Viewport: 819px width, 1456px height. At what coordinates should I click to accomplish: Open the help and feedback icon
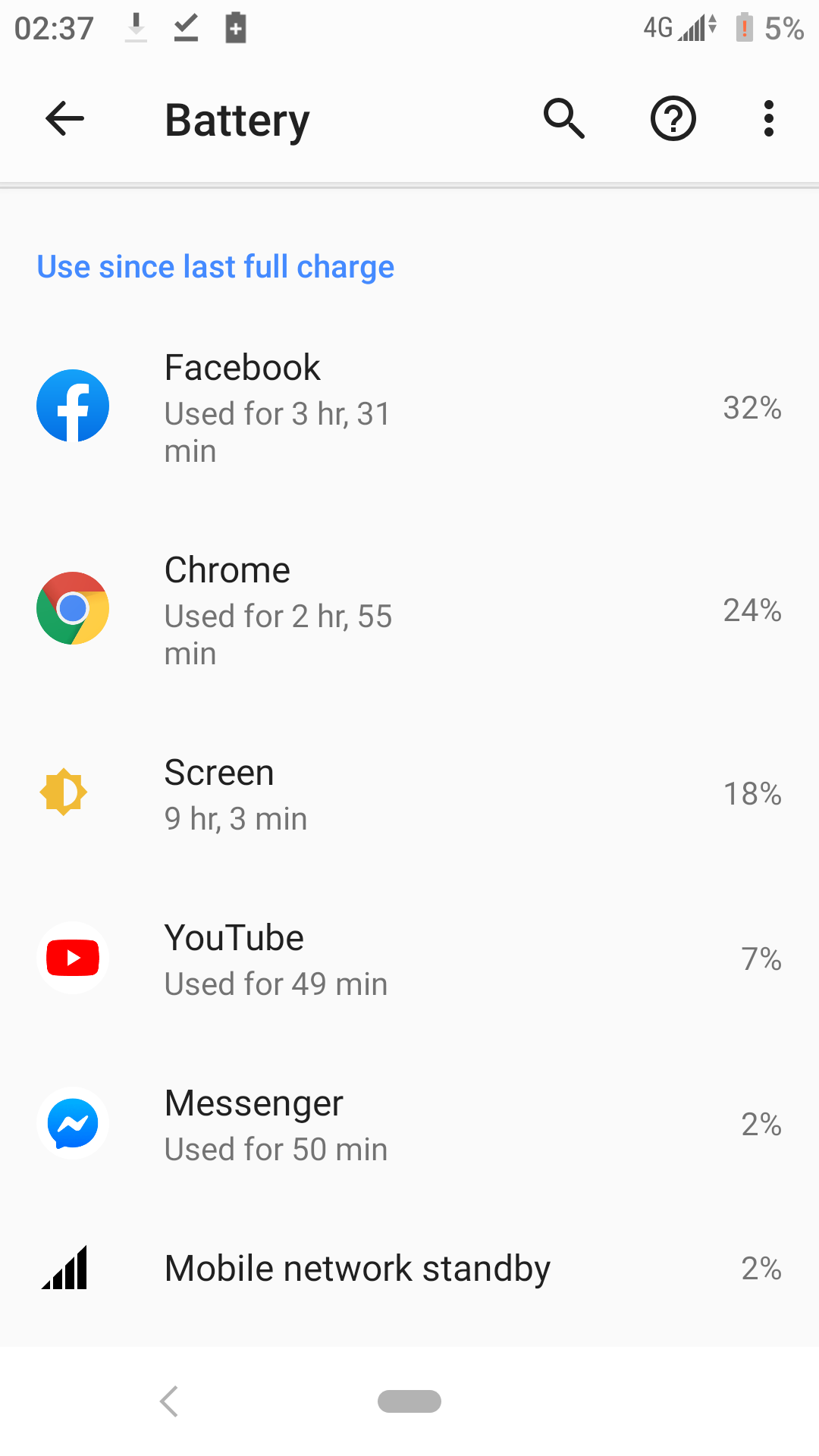coord(673,119)
